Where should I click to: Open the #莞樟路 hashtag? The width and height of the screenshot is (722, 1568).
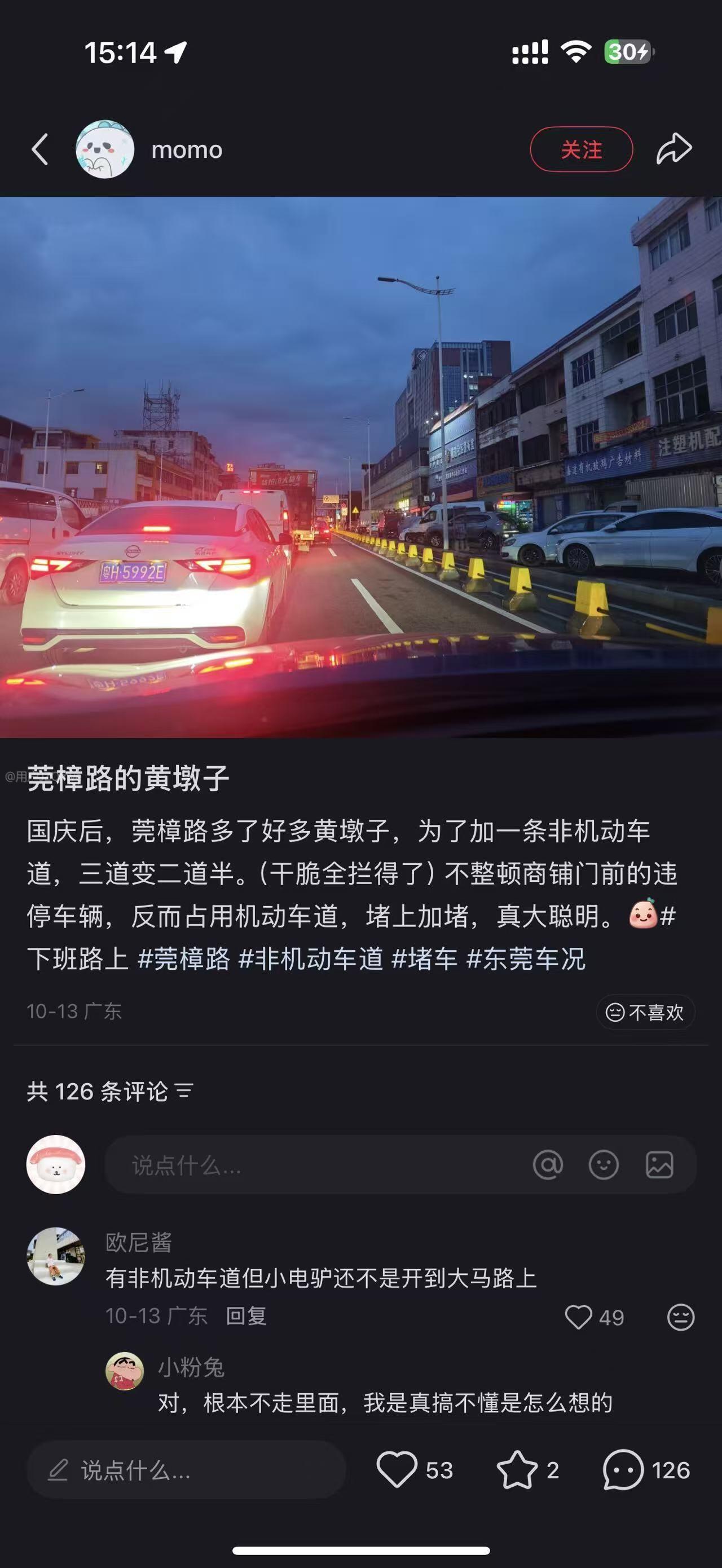click(x=184, y=959)
